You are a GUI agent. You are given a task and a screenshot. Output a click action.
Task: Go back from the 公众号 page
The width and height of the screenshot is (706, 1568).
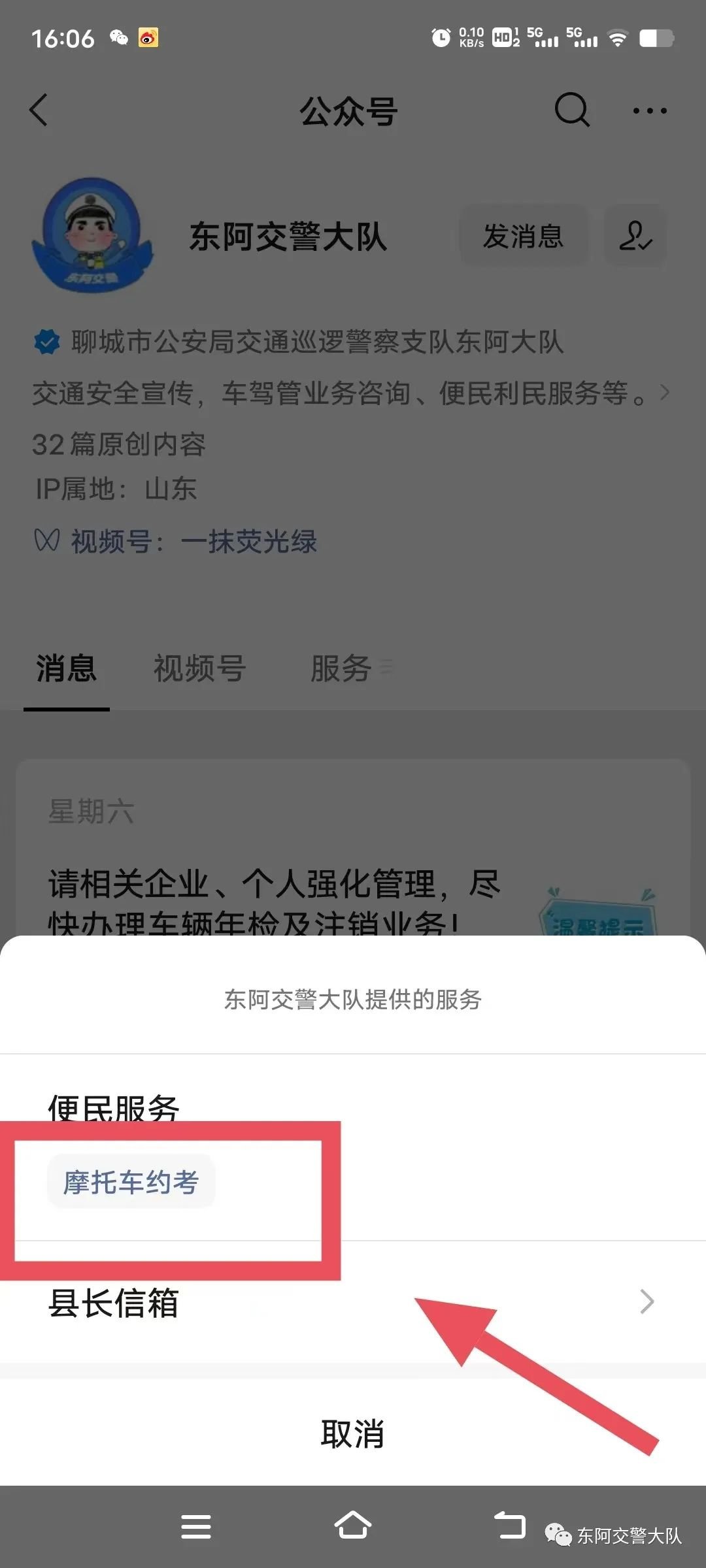[39, 110]
